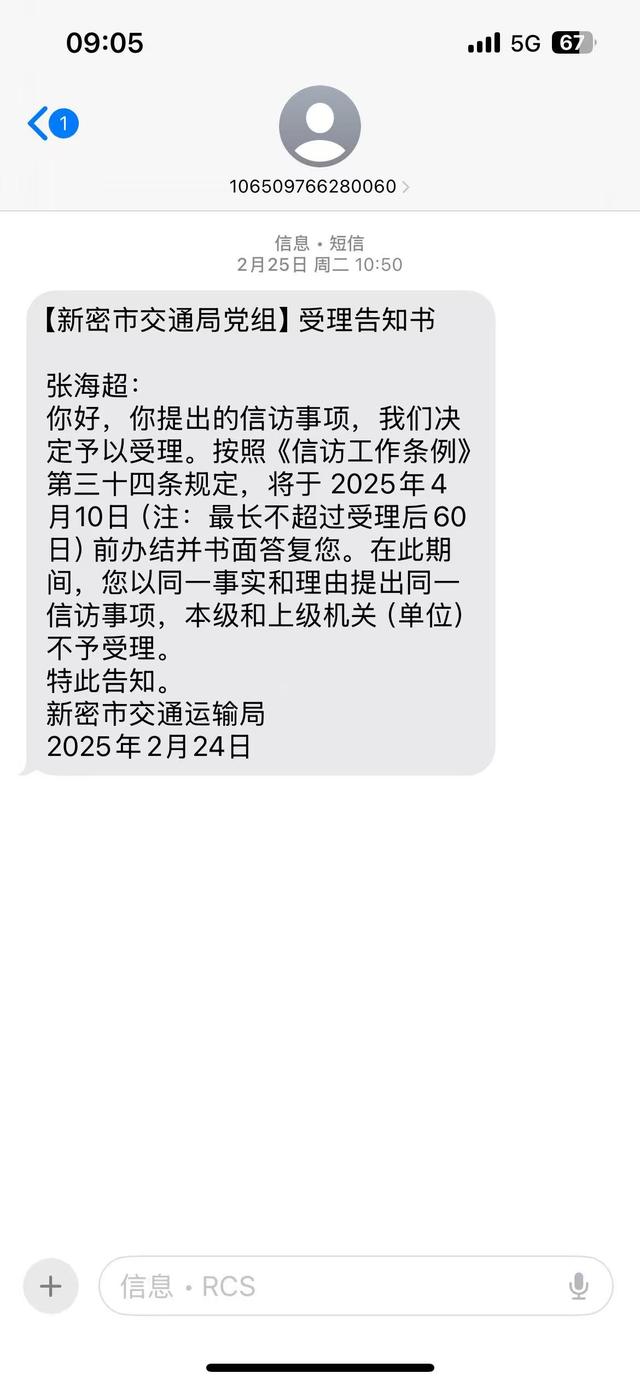Image resolution: width=640 pixels, height=1385 pixels.
Task: Open the plus attachments menu
Action: pos(50,1285)
